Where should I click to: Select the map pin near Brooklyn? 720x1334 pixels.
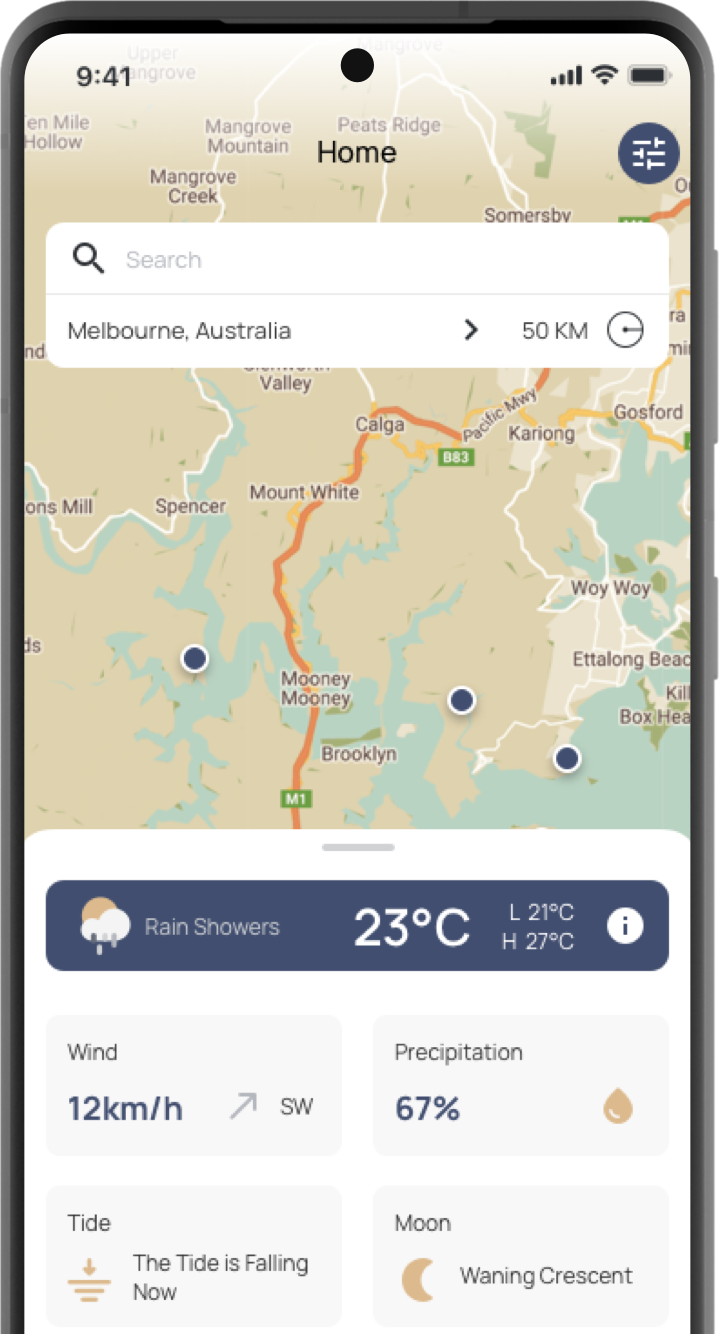461,701
